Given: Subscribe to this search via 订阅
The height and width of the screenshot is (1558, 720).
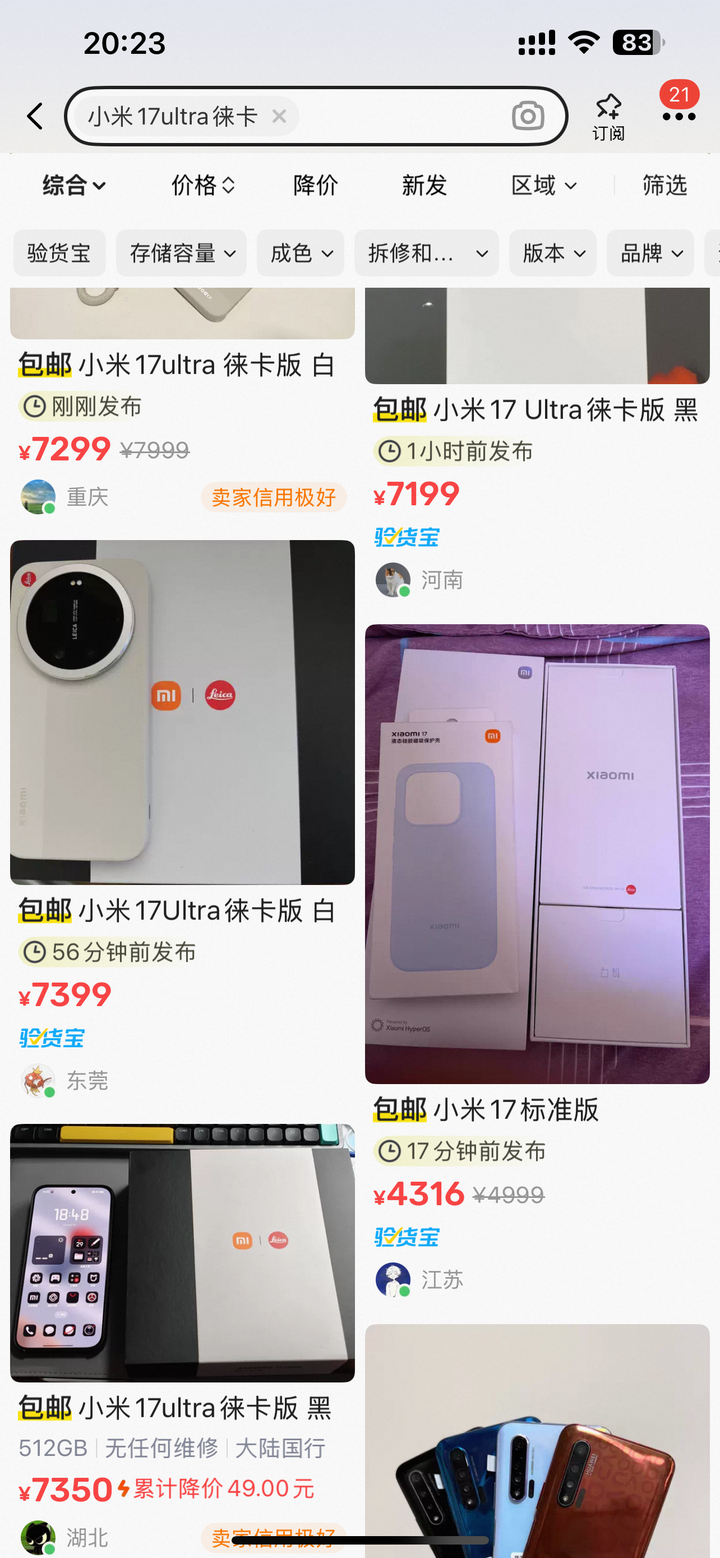Looking at the screenshot, I should click(608, 118).
